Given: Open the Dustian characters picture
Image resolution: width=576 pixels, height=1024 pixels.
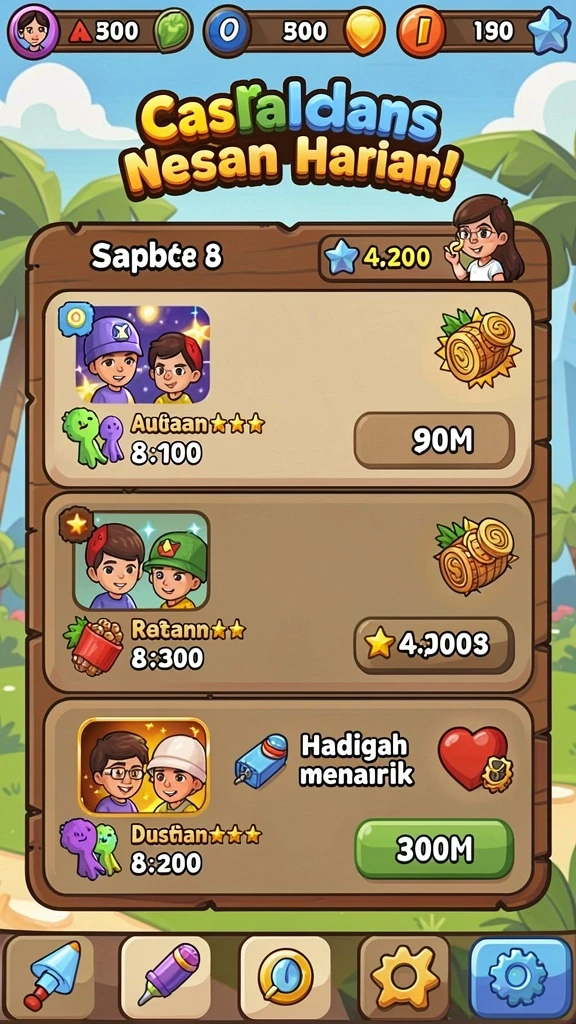Looking at the screenshot, I should tap(144, 765).
